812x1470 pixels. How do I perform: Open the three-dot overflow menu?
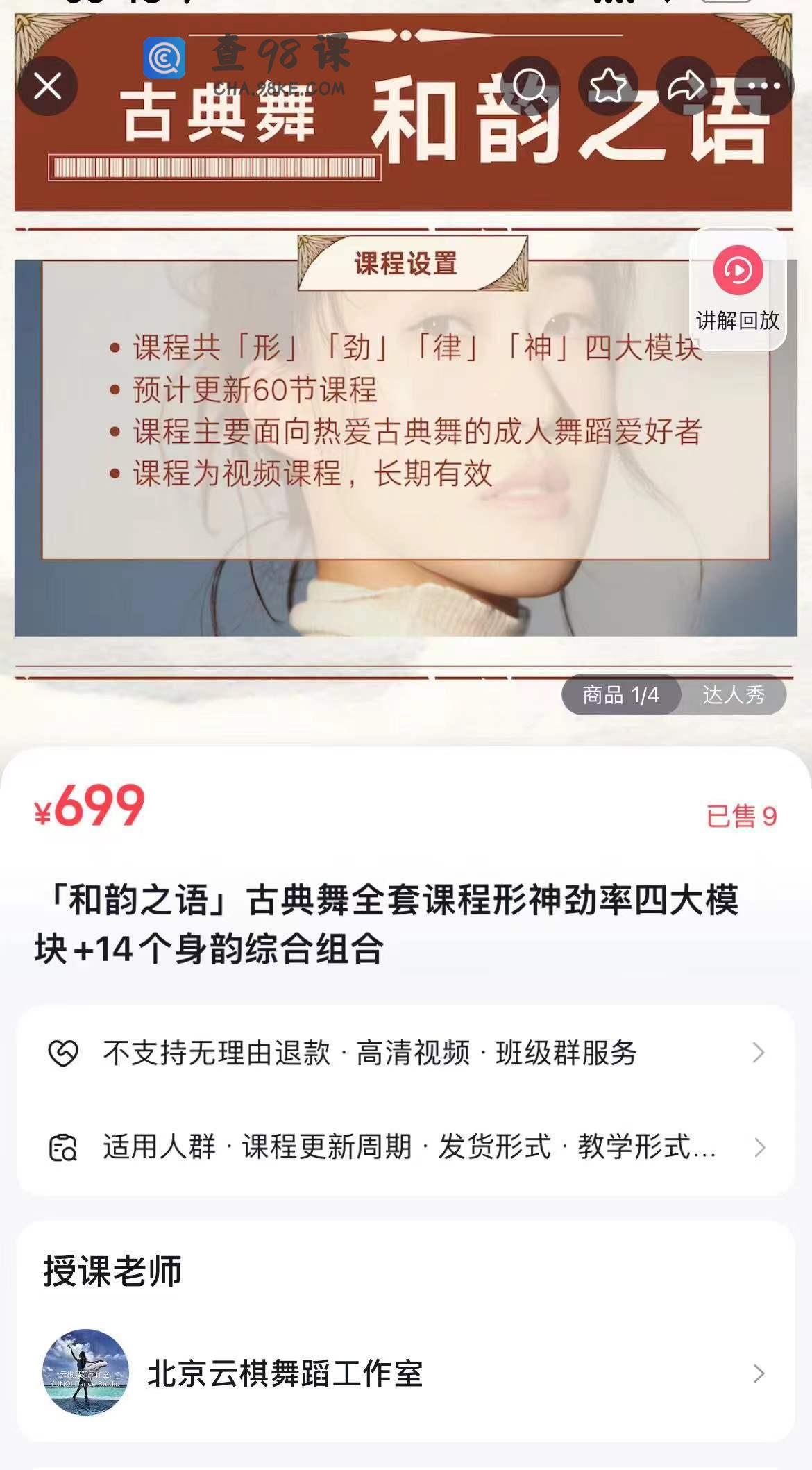click(763, 87)
